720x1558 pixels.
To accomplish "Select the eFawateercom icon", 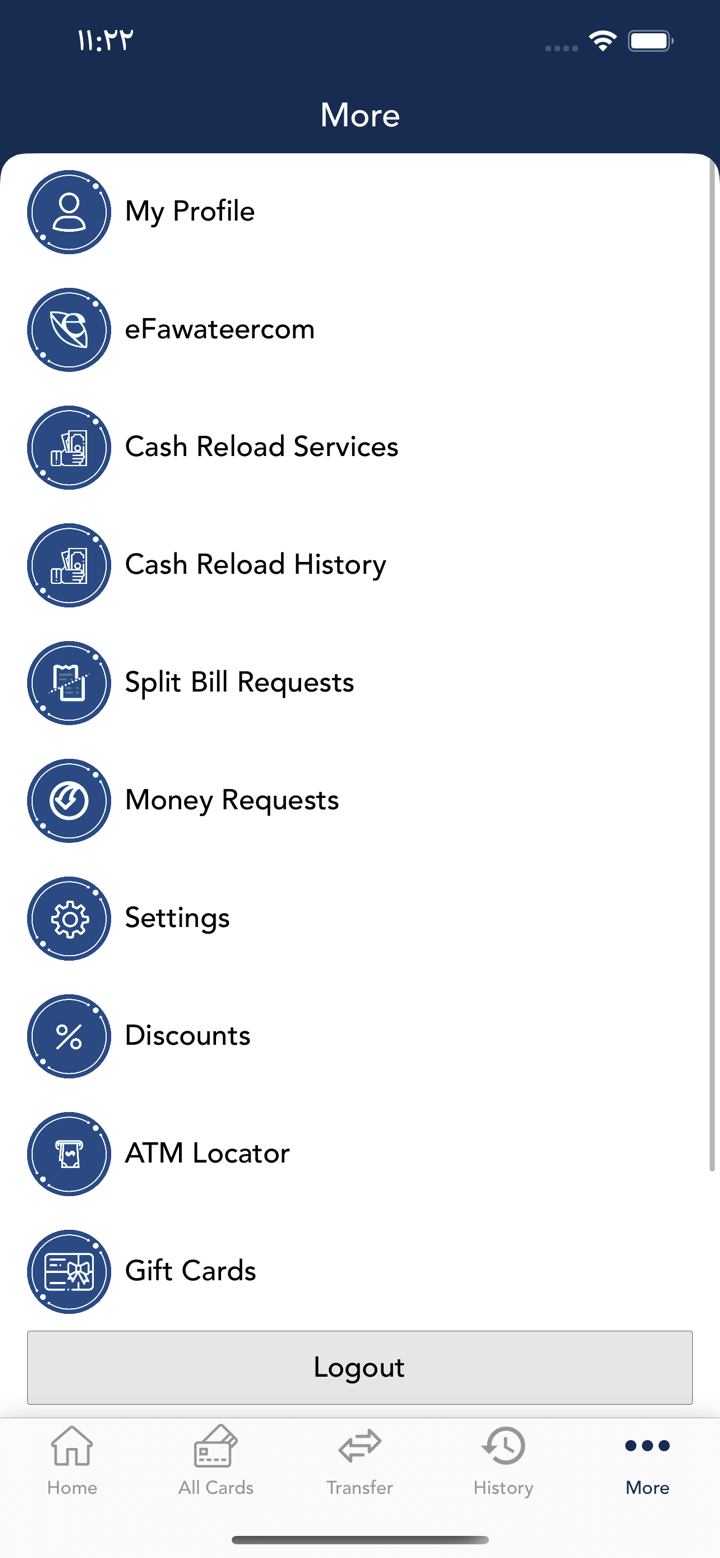I will (68, 329).
